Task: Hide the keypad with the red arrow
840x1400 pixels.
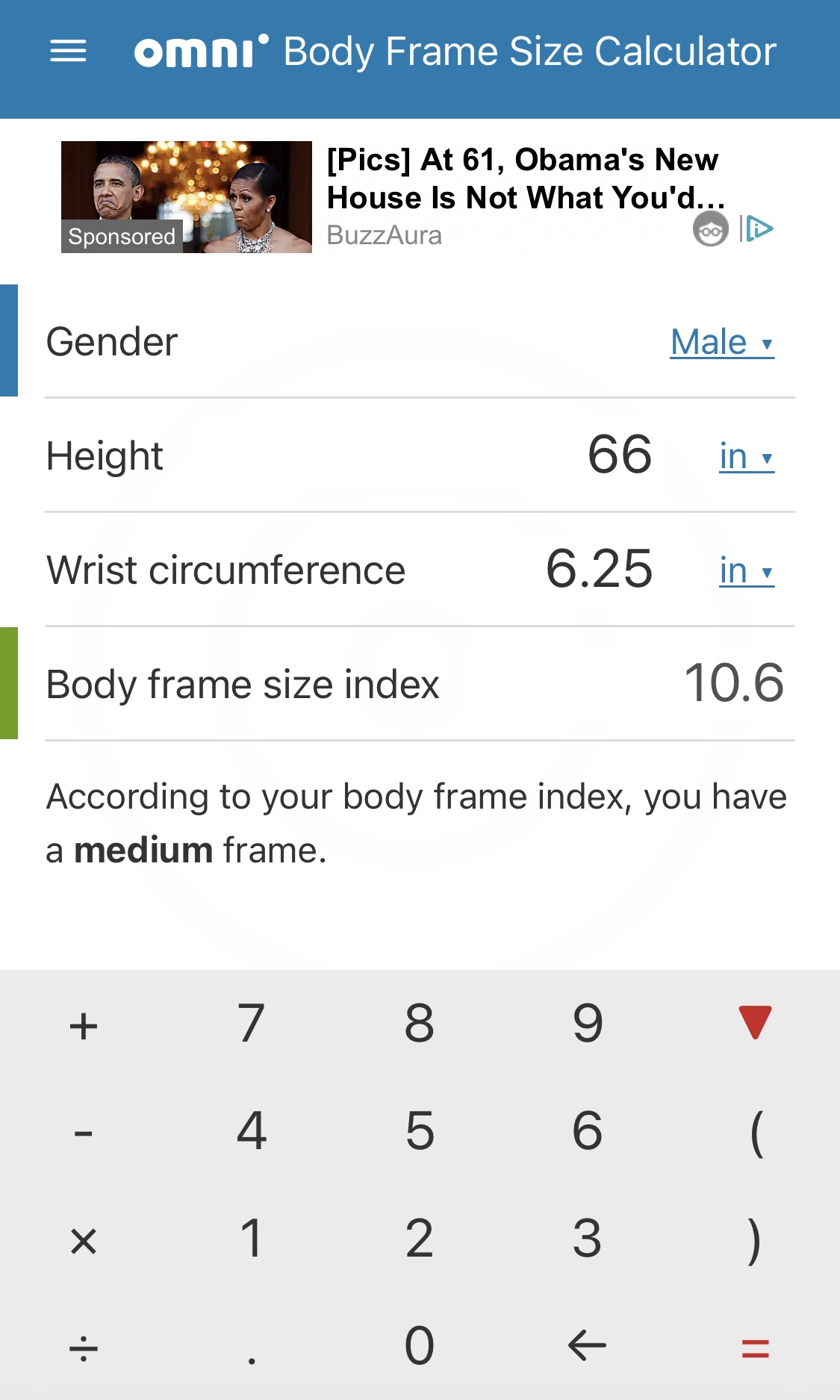Action: tap(755, 1022)
